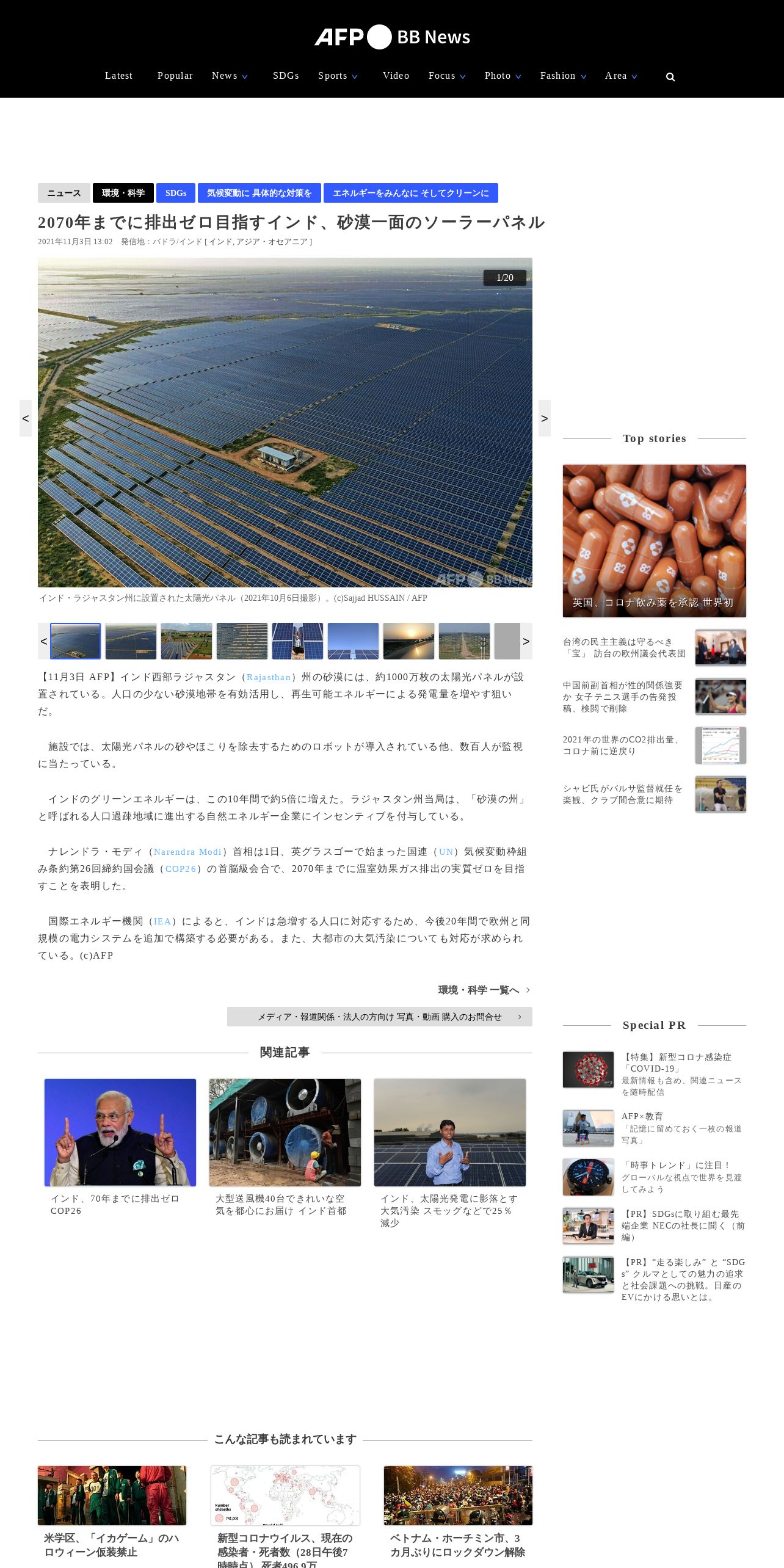Follow the Narendra Modi link

click(x=187, y=852)
